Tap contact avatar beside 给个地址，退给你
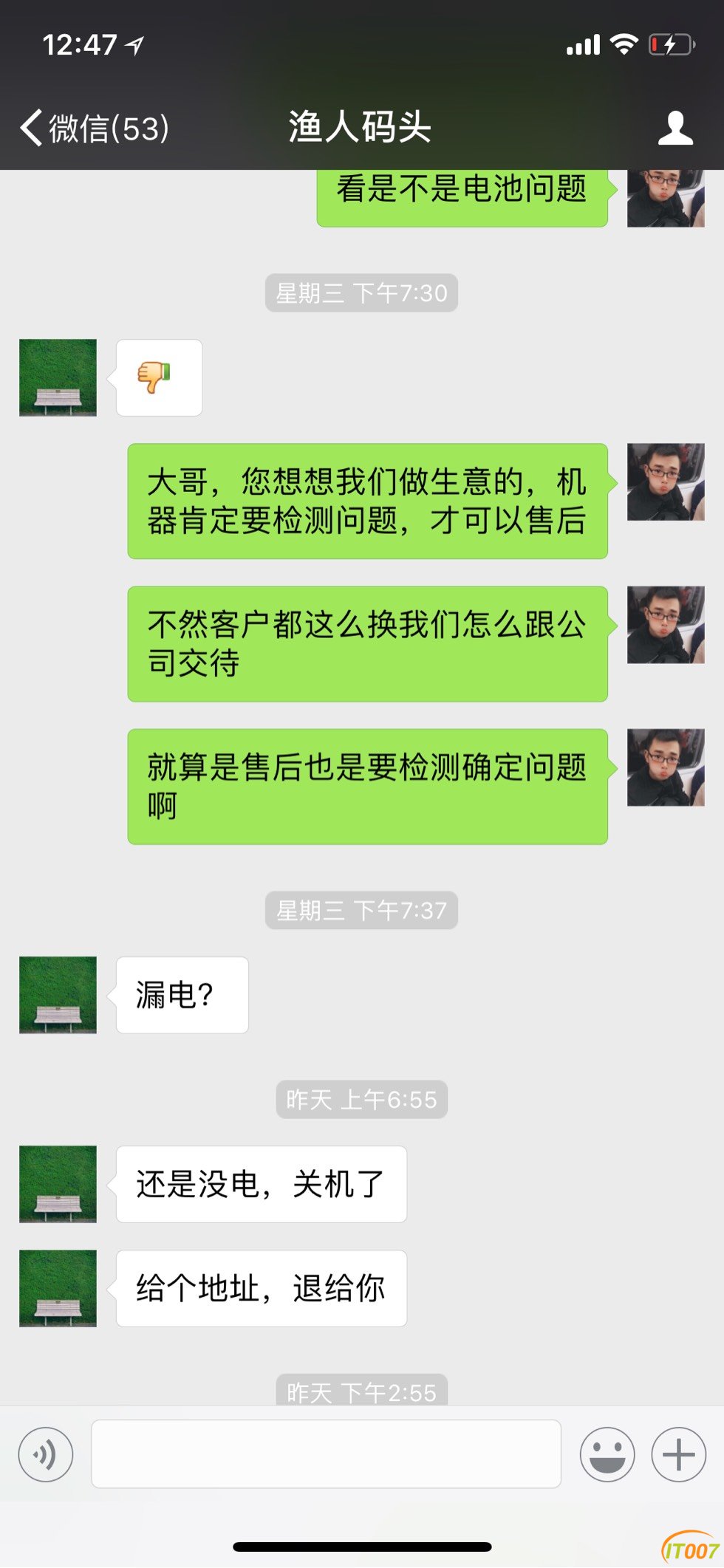The height and width of the screenshot is (1568, 724). (x=58, y=1287)
